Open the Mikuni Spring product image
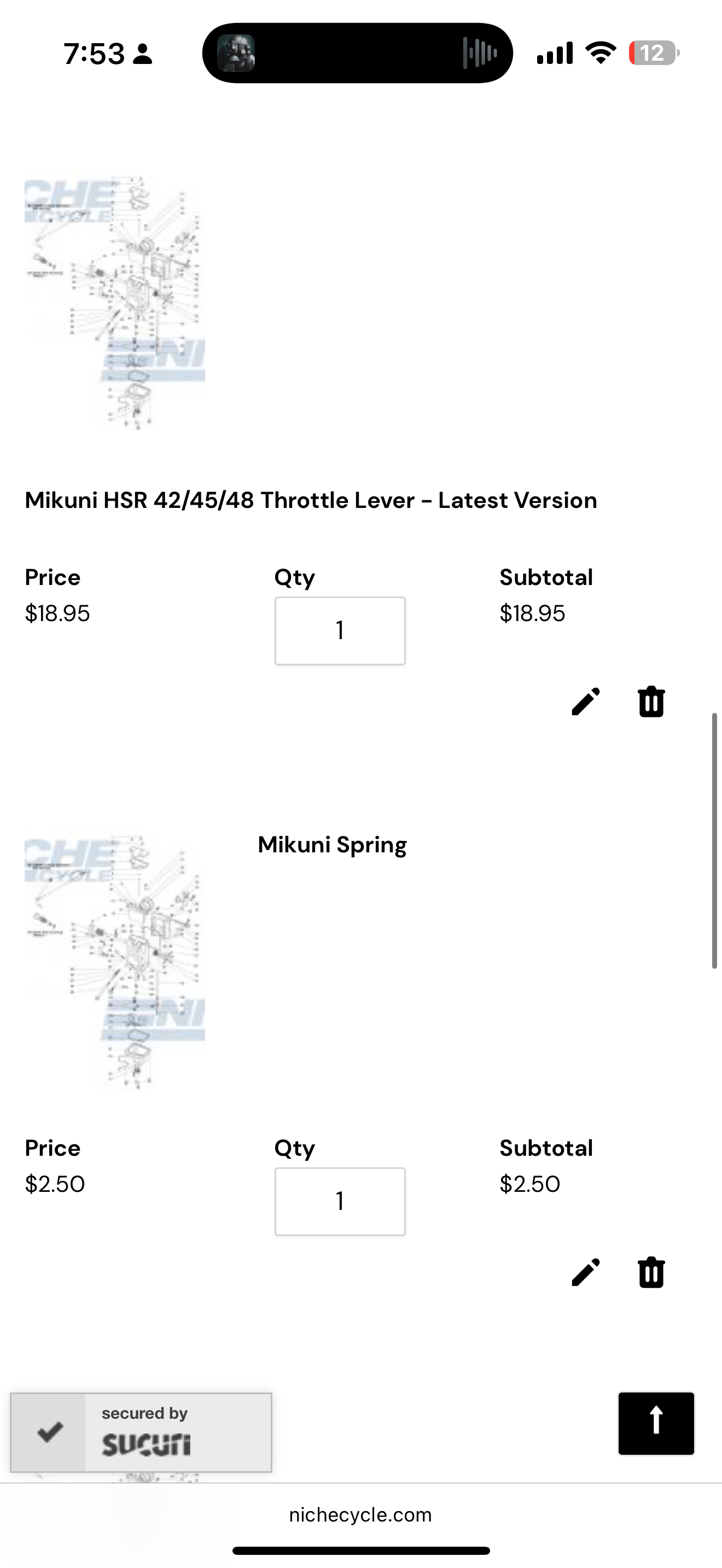The image size is (722, 1568). click(115, 961)
